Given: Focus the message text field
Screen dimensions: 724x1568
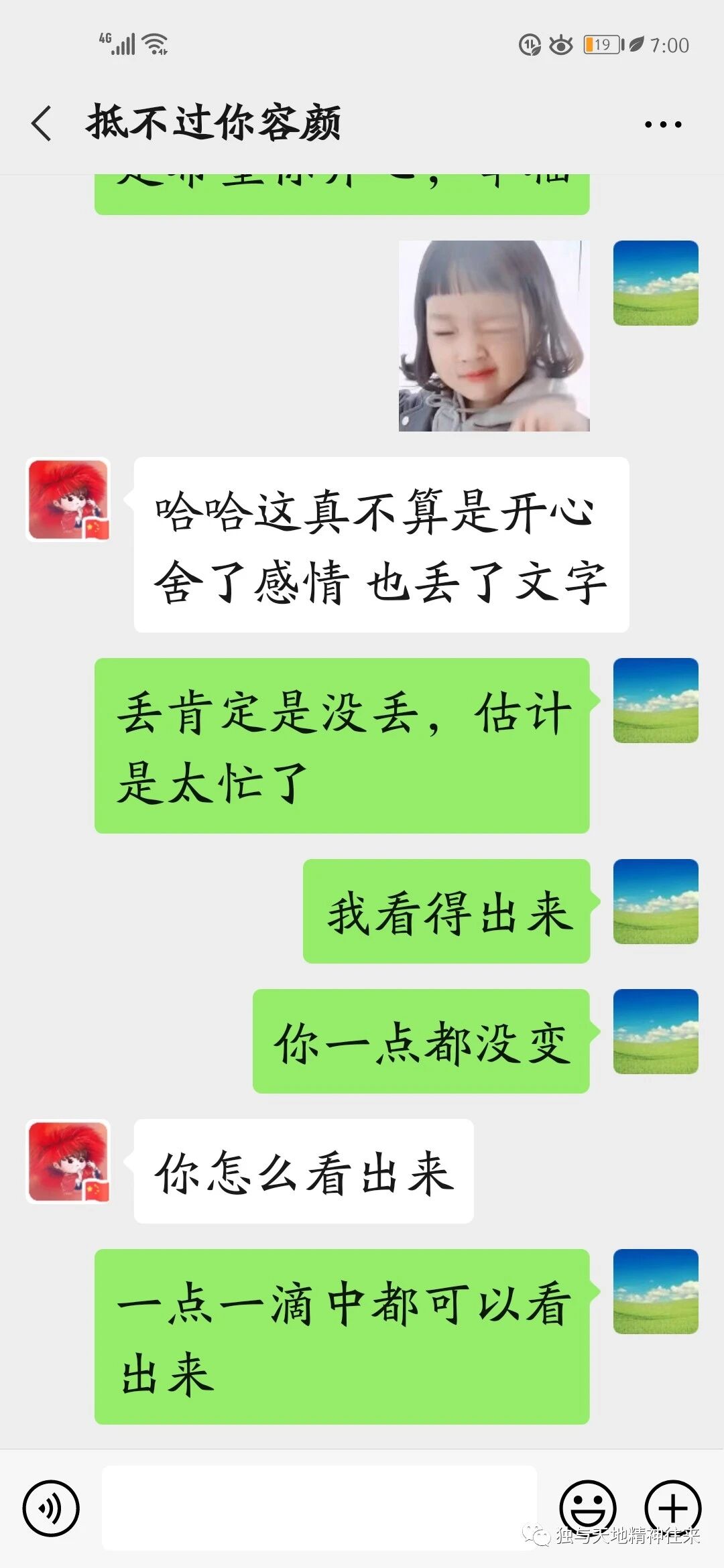Looking at the screenshot, I should click(x=319, y=1507).
